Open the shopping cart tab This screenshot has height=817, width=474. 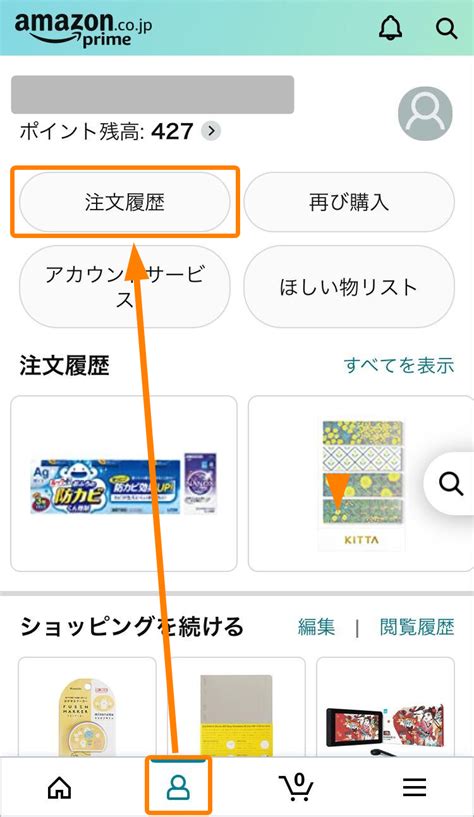(296, 787)
